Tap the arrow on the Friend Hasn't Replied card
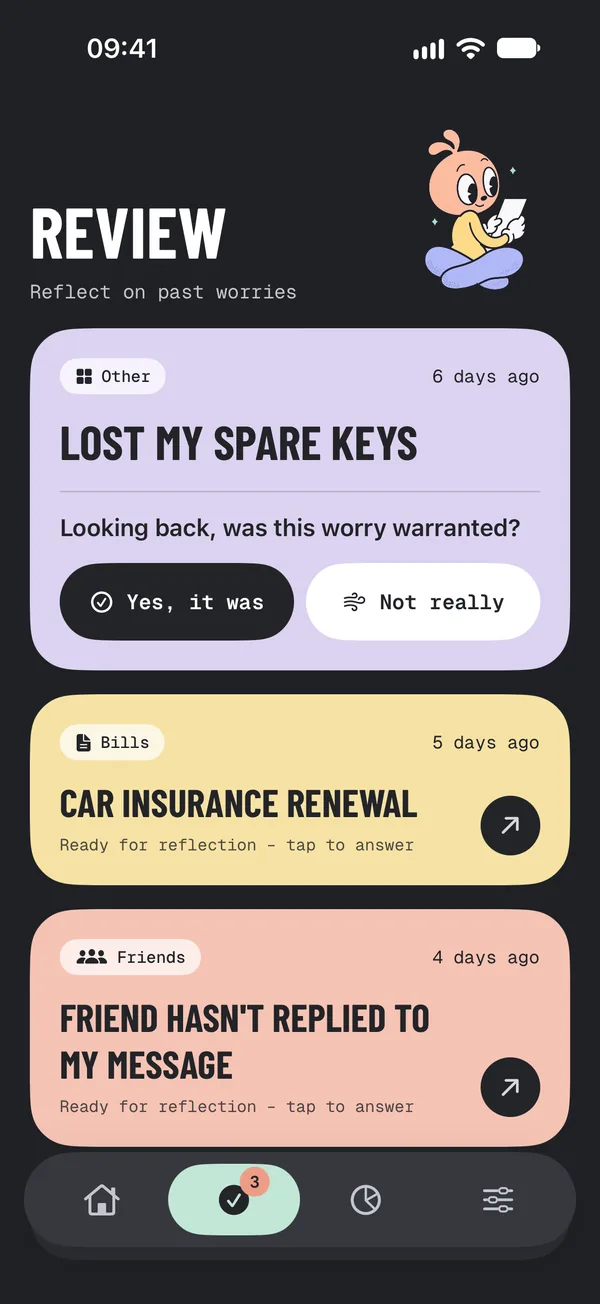Screen dimensions: 600x1304 point(510,1087)
